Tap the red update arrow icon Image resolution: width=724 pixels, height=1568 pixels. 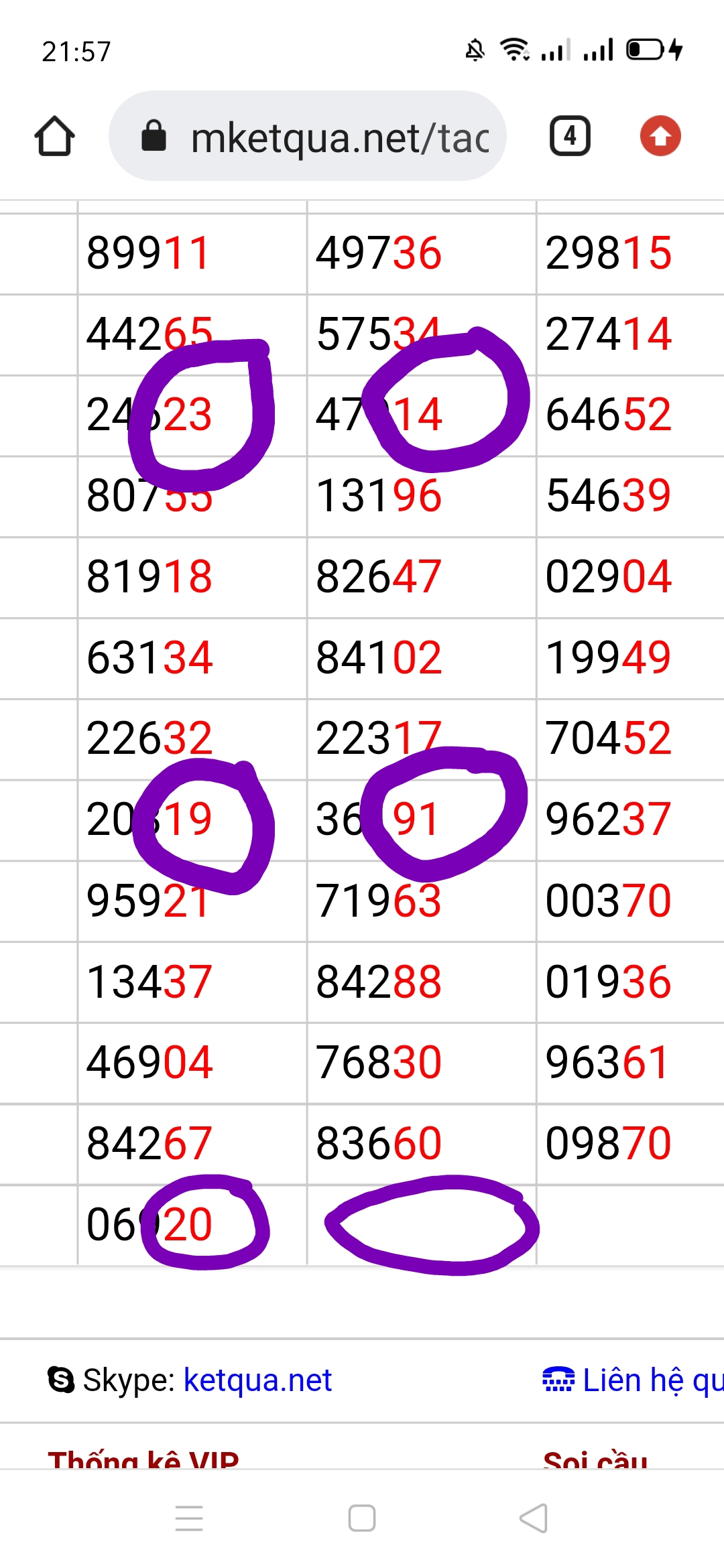660,136
